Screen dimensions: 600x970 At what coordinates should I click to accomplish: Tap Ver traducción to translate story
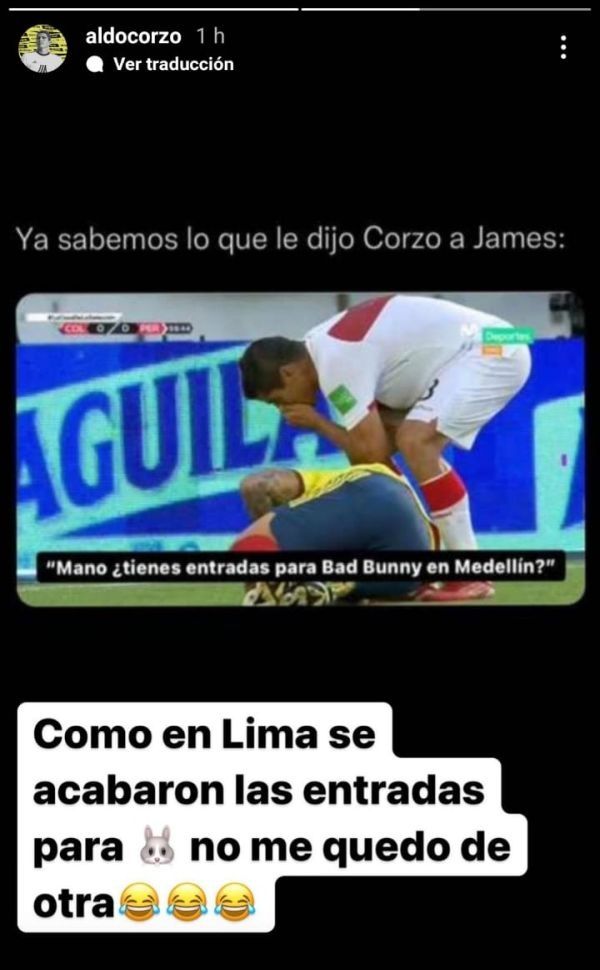[172, 64]
